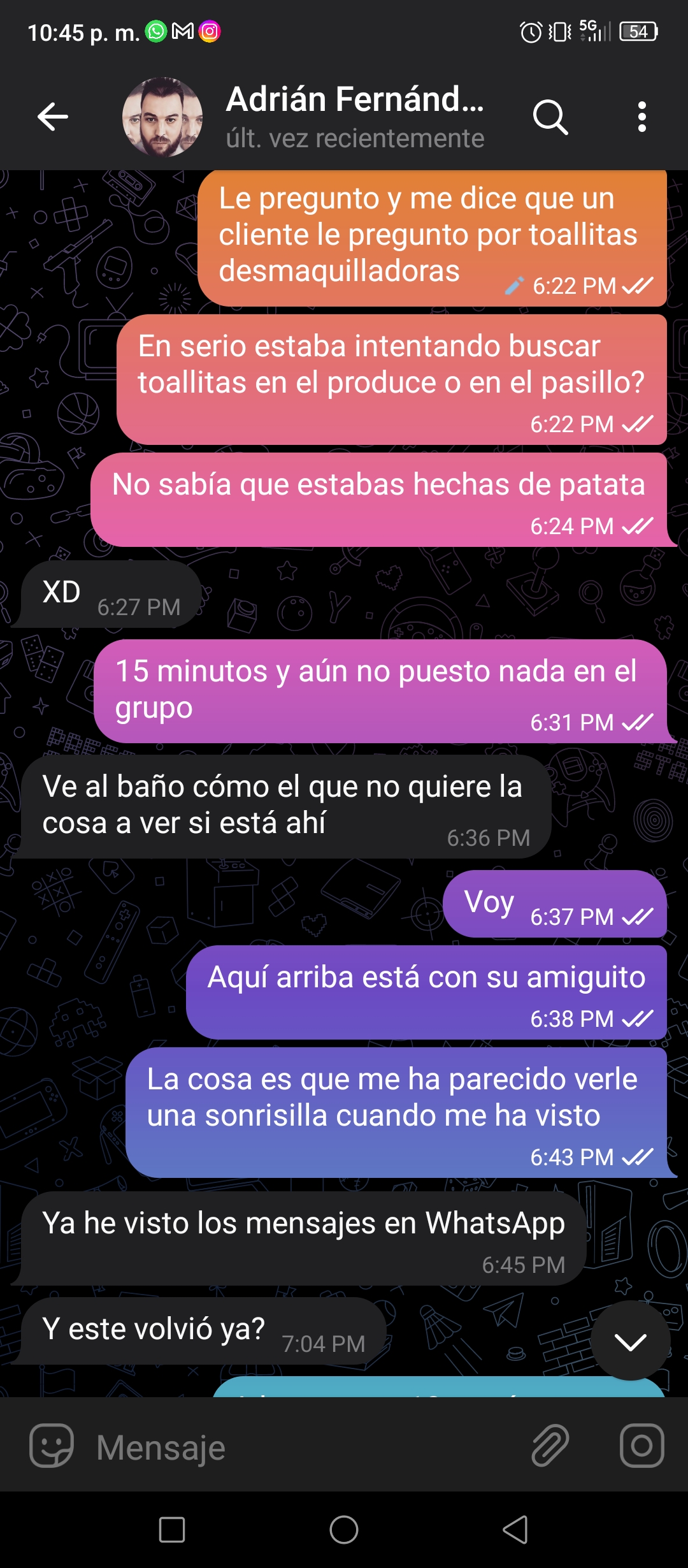
Task: Open the camera to record or snap
Action: pos(642,1446)
